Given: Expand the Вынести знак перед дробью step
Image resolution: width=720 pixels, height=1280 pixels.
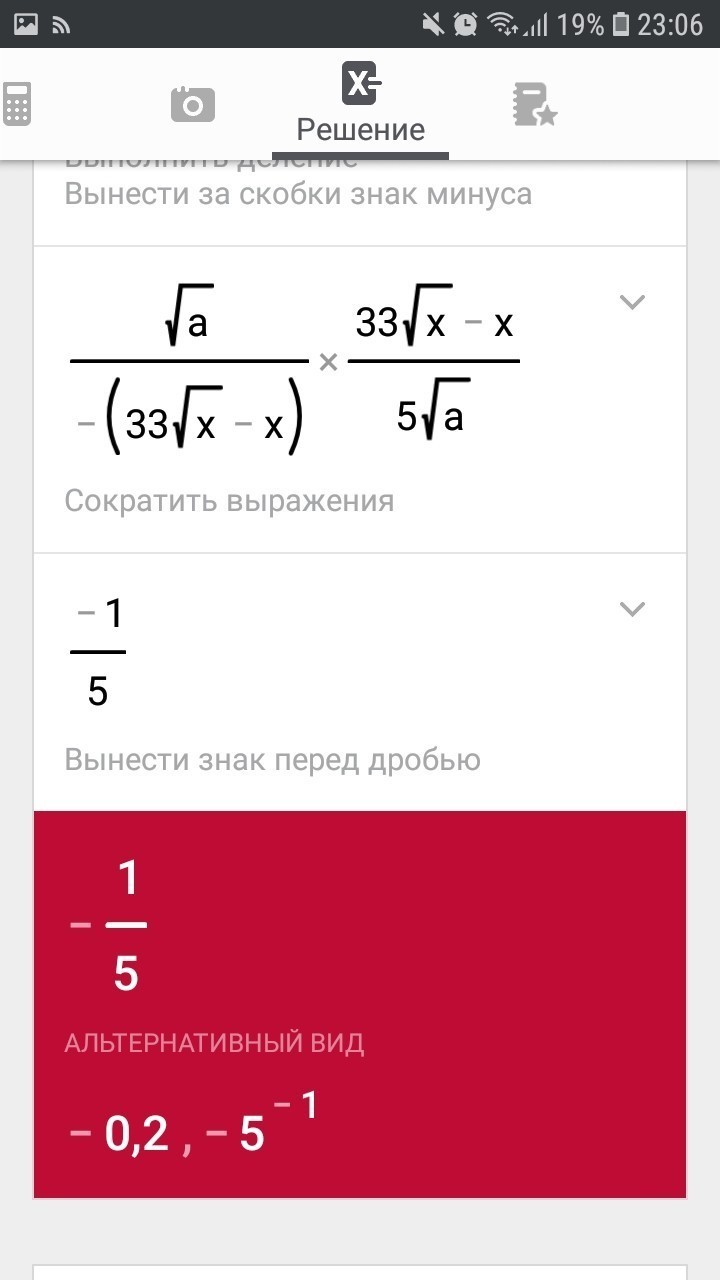Looking at the screenshot, I should point(632,609).
